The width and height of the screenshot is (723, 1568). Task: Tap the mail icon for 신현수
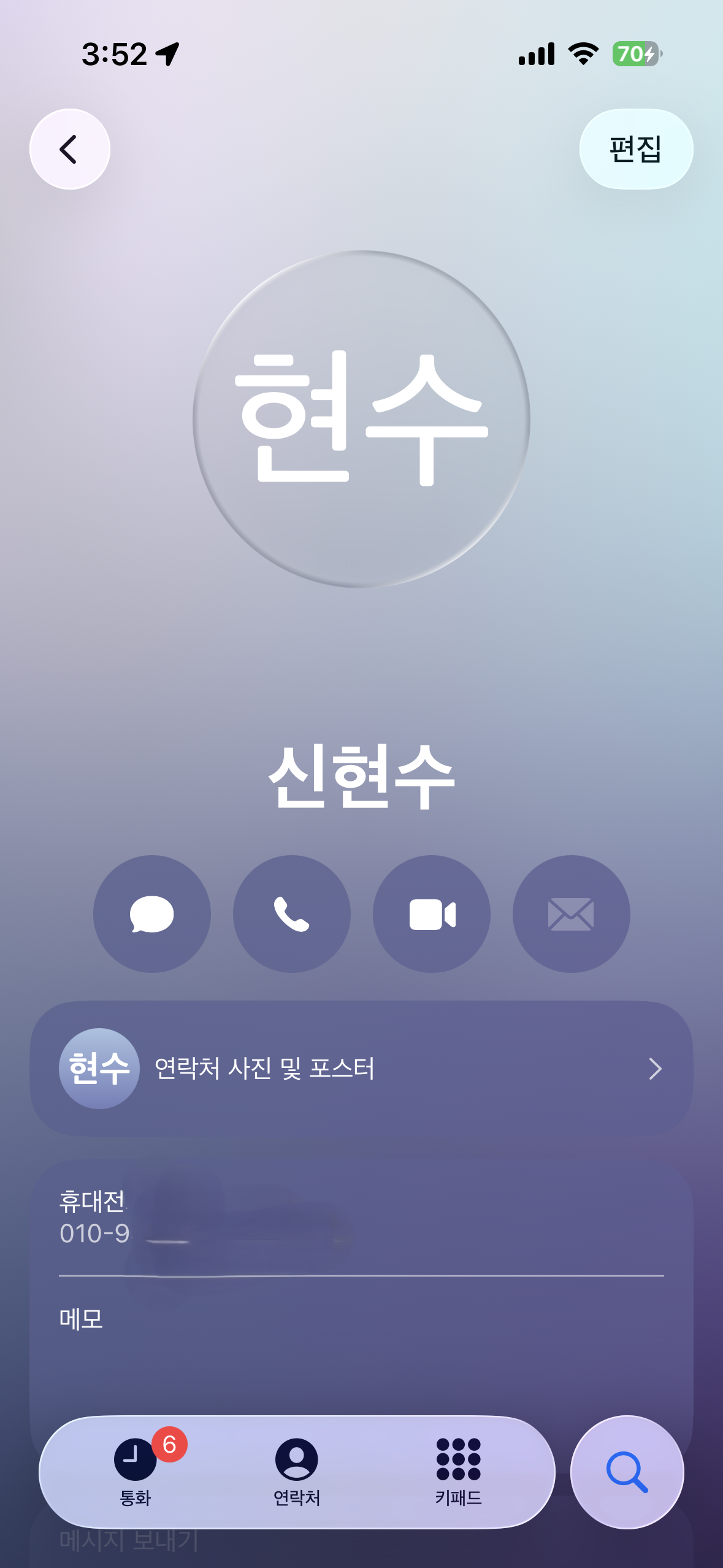click(x=571, y=914)
